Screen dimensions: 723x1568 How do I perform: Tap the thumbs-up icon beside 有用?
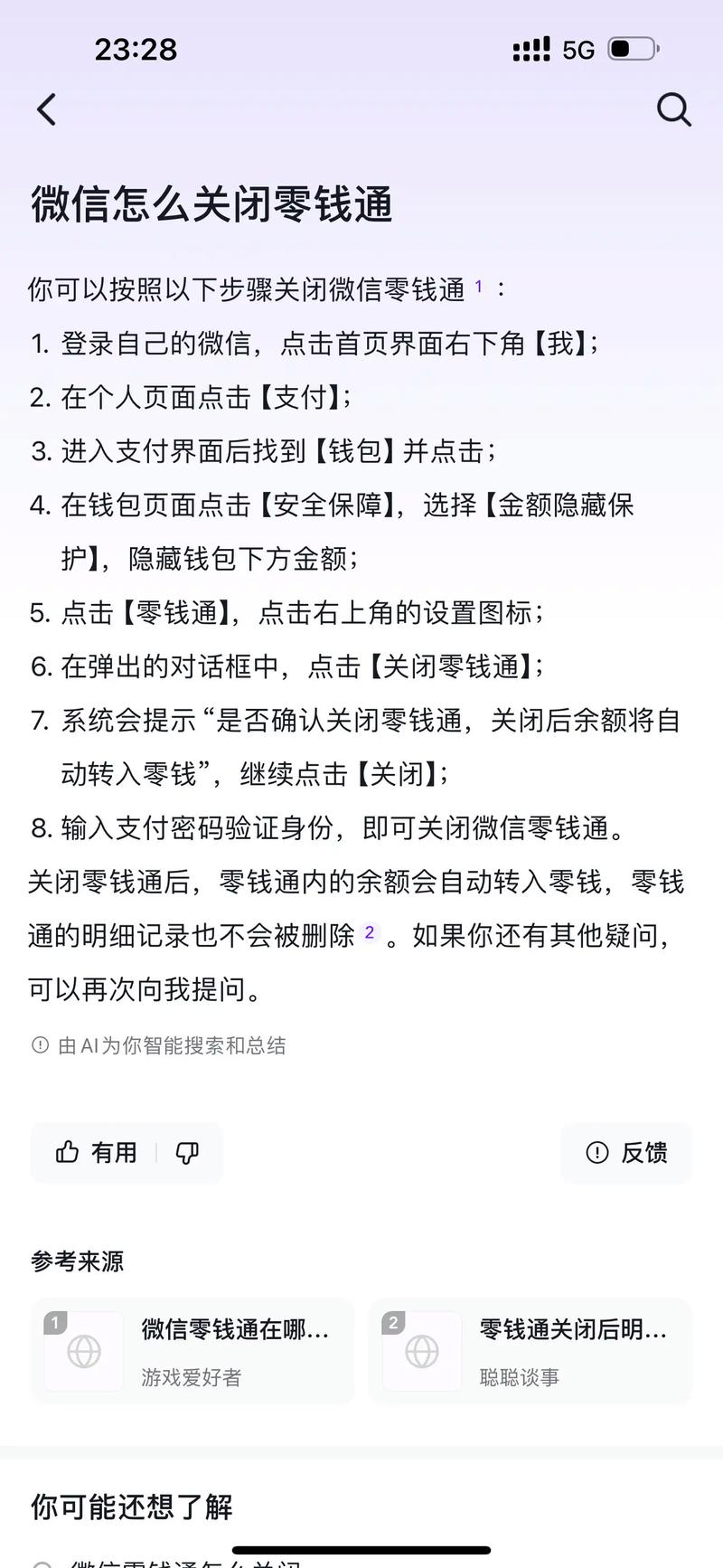pyautogui.click(x=67, y=1153)
